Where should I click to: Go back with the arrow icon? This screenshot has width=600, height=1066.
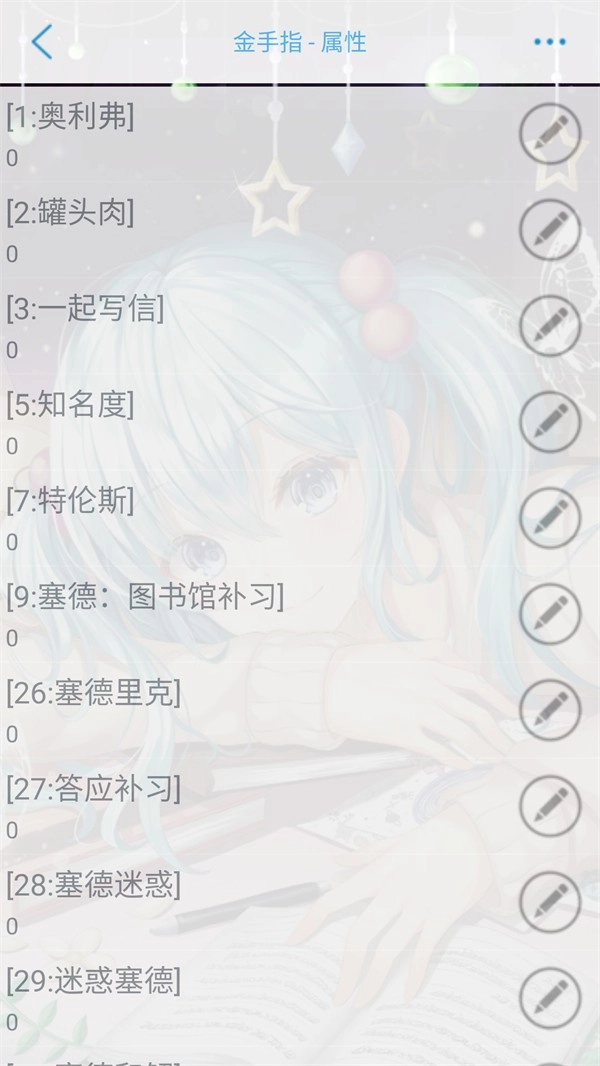[42, 42]
